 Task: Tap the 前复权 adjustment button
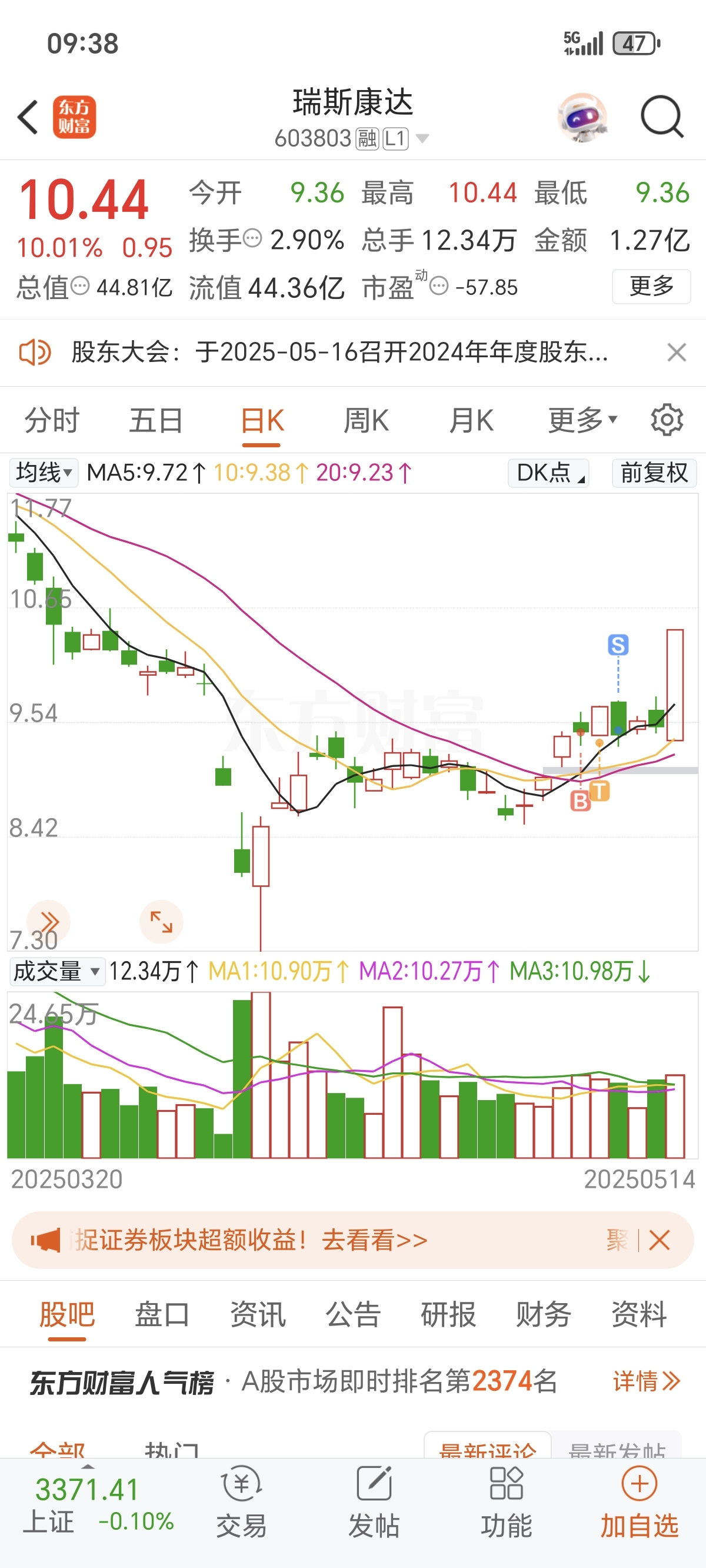654,473
